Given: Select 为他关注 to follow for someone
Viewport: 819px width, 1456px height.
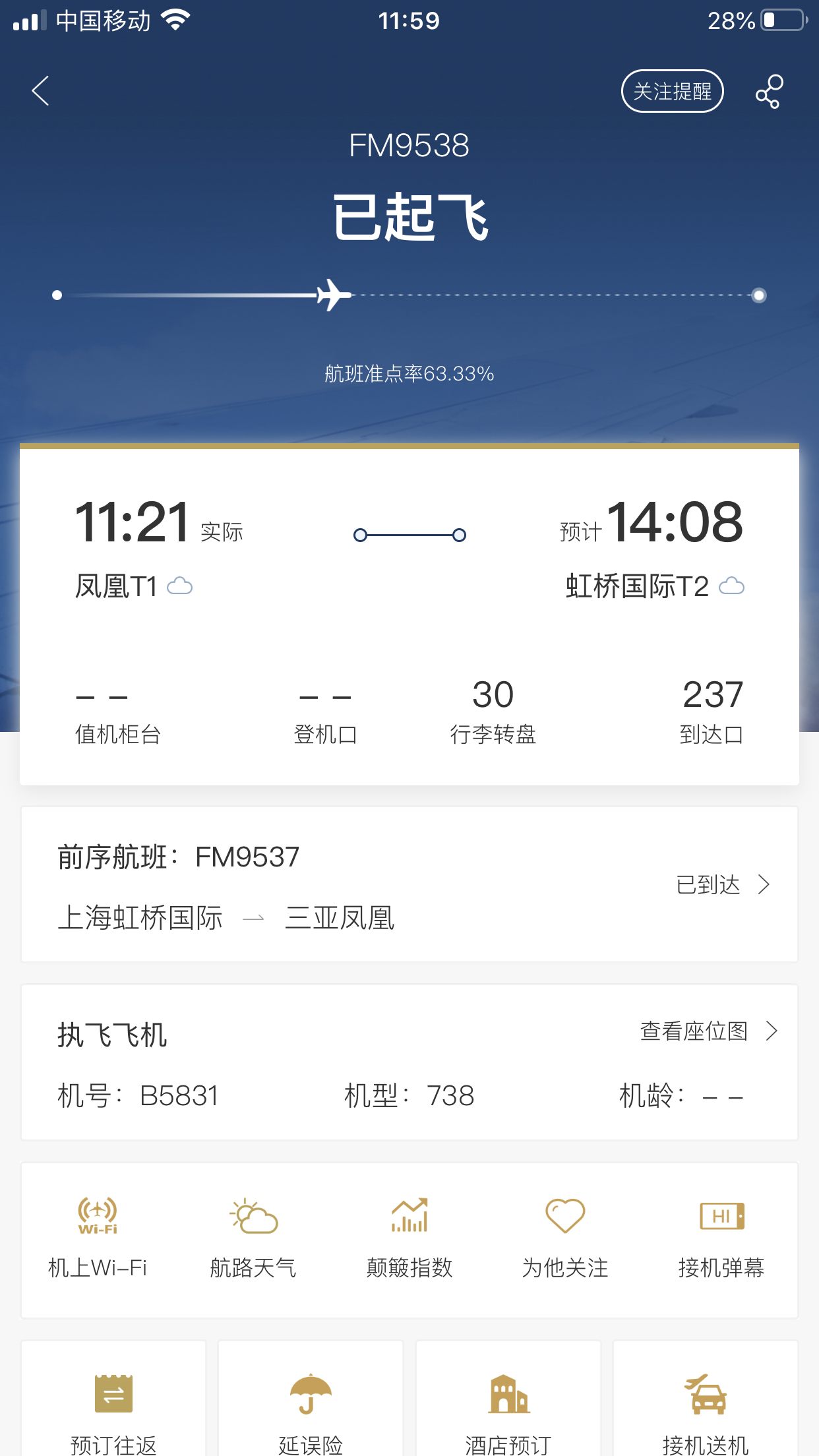Looking at the screenshot, I should [x=565, y=1238].
